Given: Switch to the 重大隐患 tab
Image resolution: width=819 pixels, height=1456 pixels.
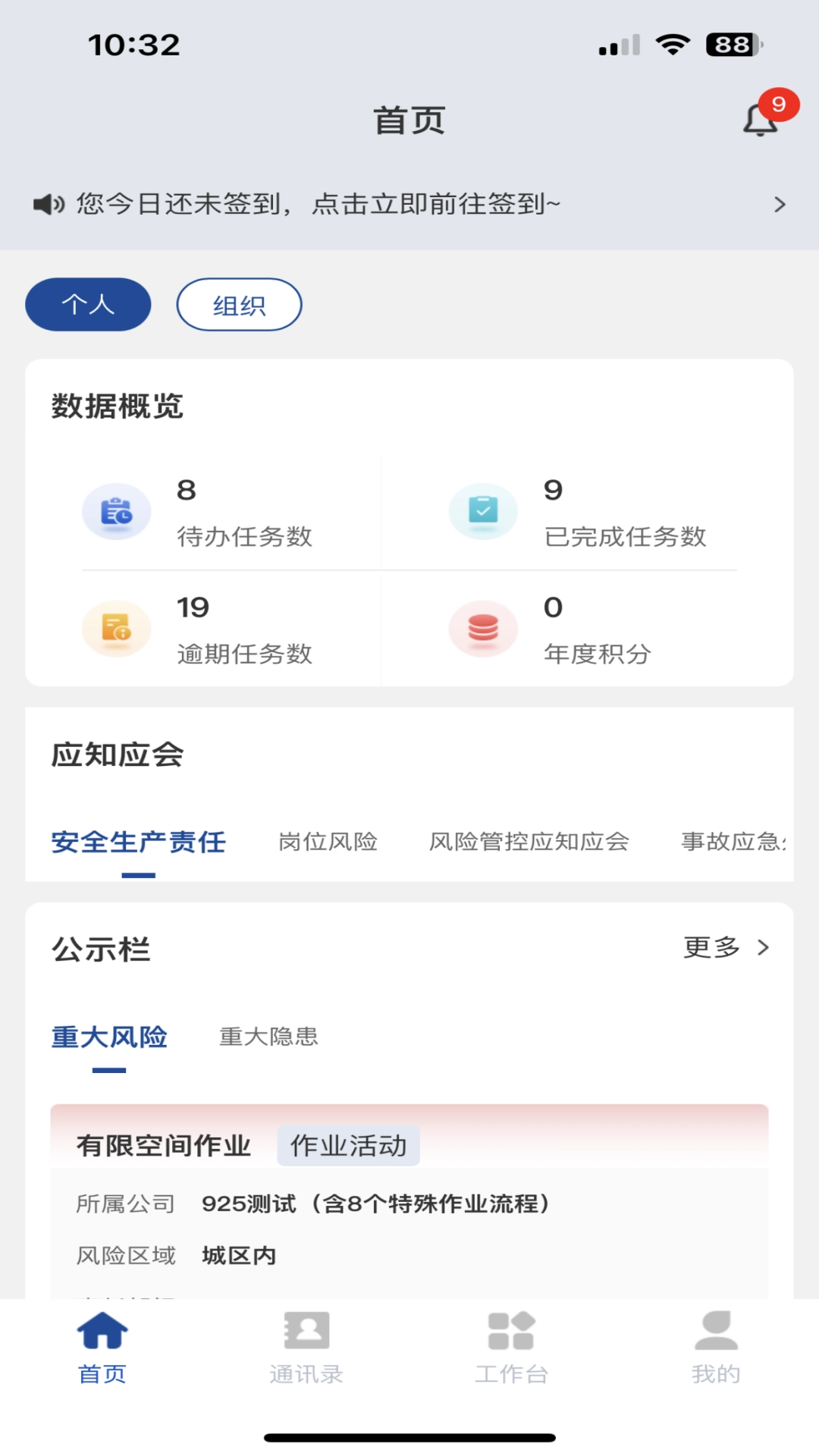Looking at the screenshot, I should tap(269, 1037).
